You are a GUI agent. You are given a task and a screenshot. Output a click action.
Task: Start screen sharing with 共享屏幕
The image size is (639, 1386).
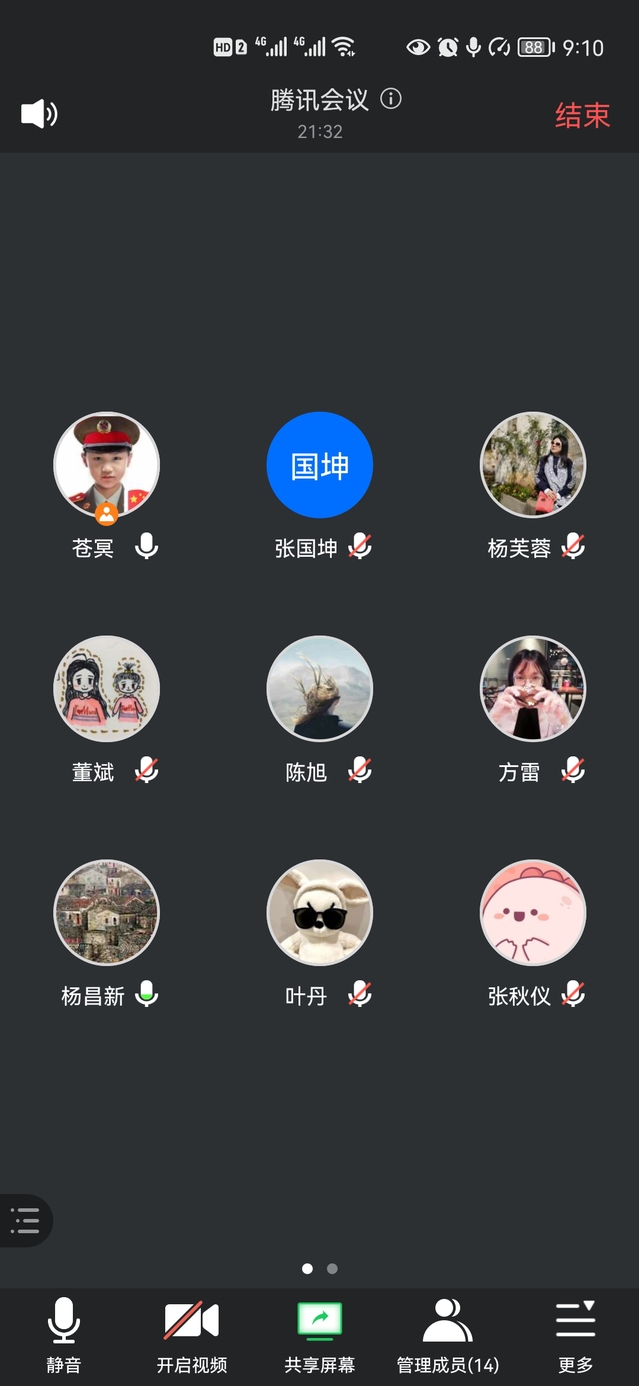click(x=320, y=1334)
